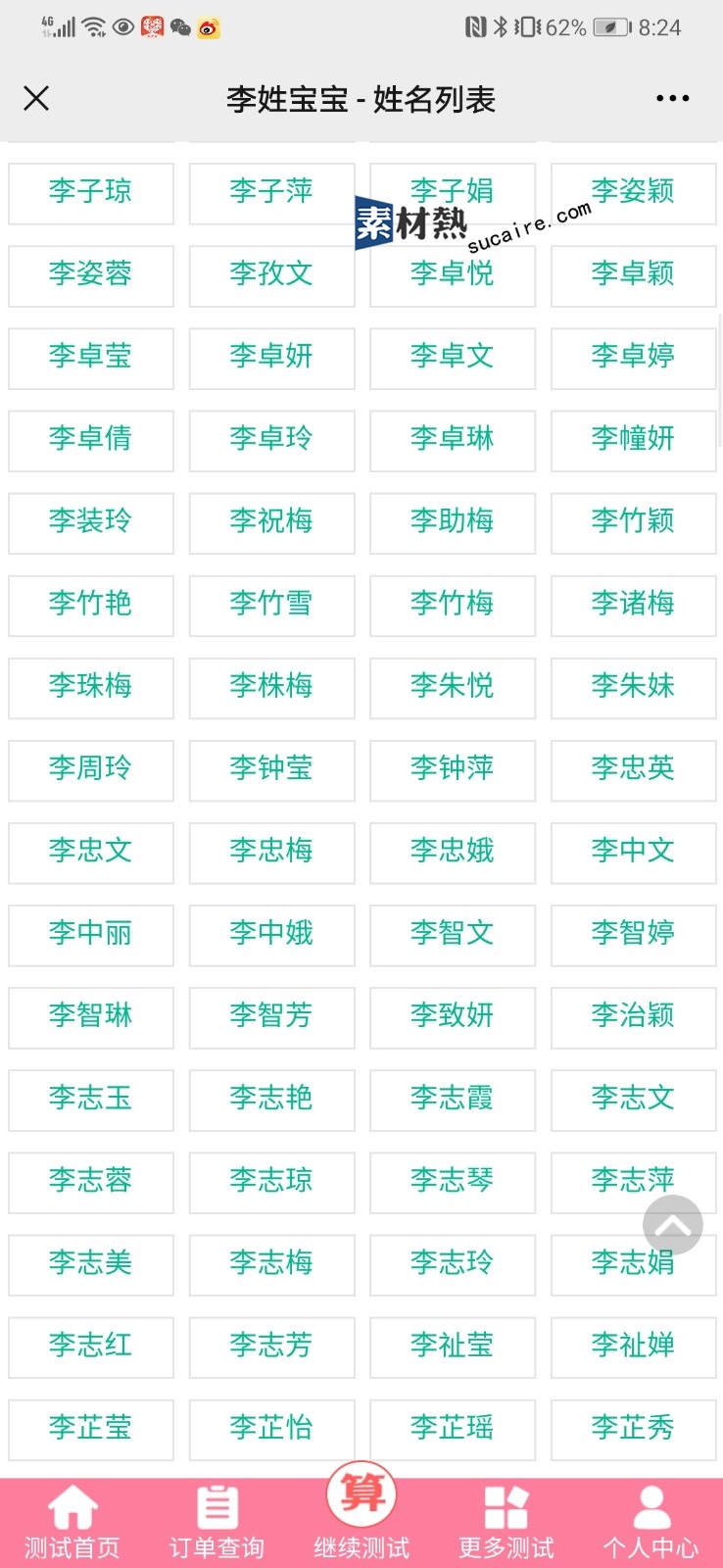Switch to the 订单查询 tab
Image resolution: width=723 pixels, height=1568 pixels.
coord(217,1521)
